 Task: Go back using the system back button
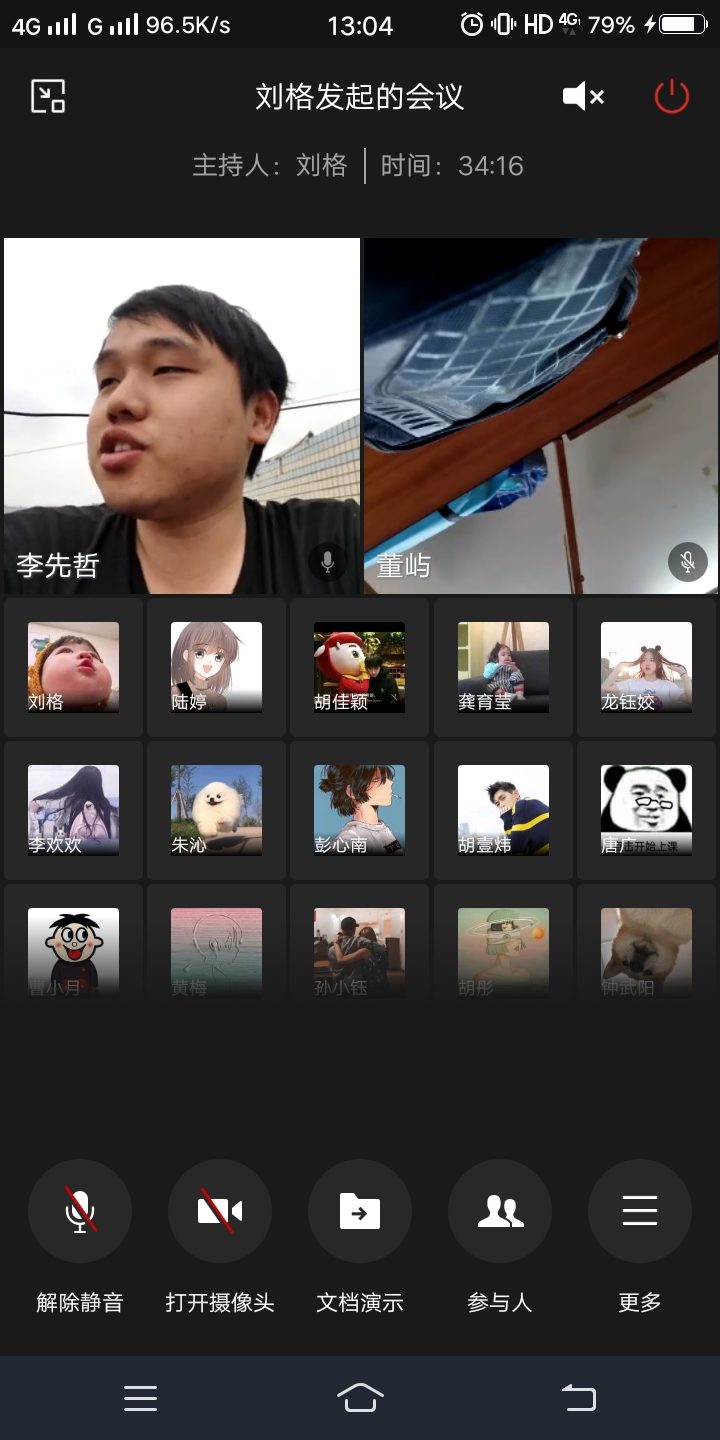pyautogui.click(x=578, y=1397)
